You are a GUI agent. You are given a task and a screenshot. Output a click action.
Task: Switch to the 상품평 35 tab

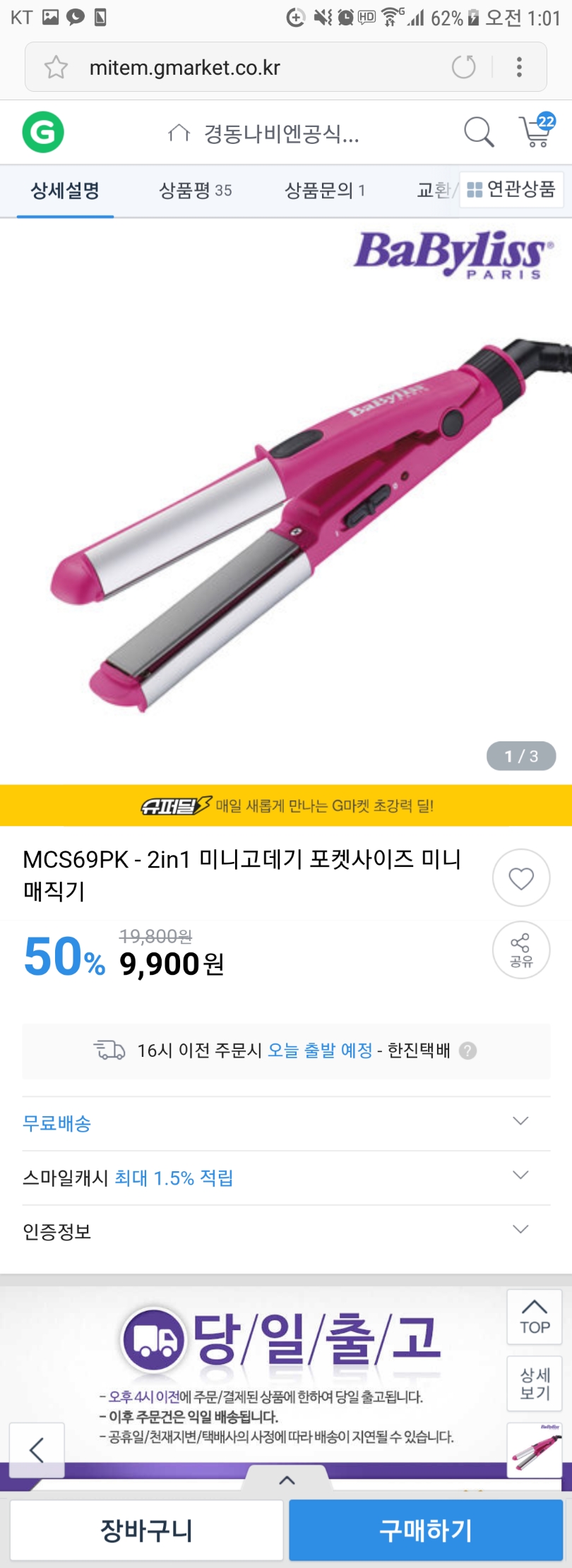(x=196, y=190)
